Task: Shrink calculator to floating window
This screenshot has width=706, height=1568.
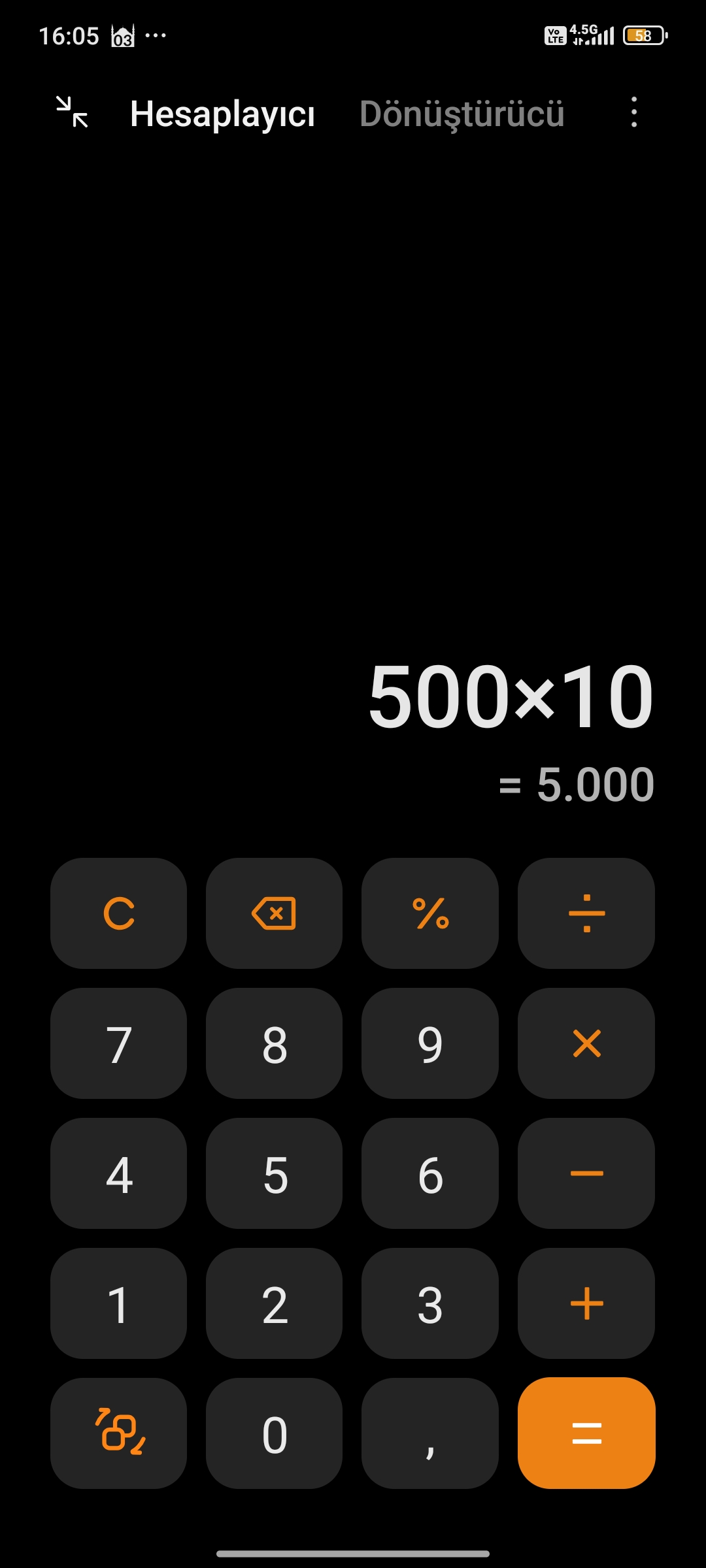Action: tap(72, 112)
